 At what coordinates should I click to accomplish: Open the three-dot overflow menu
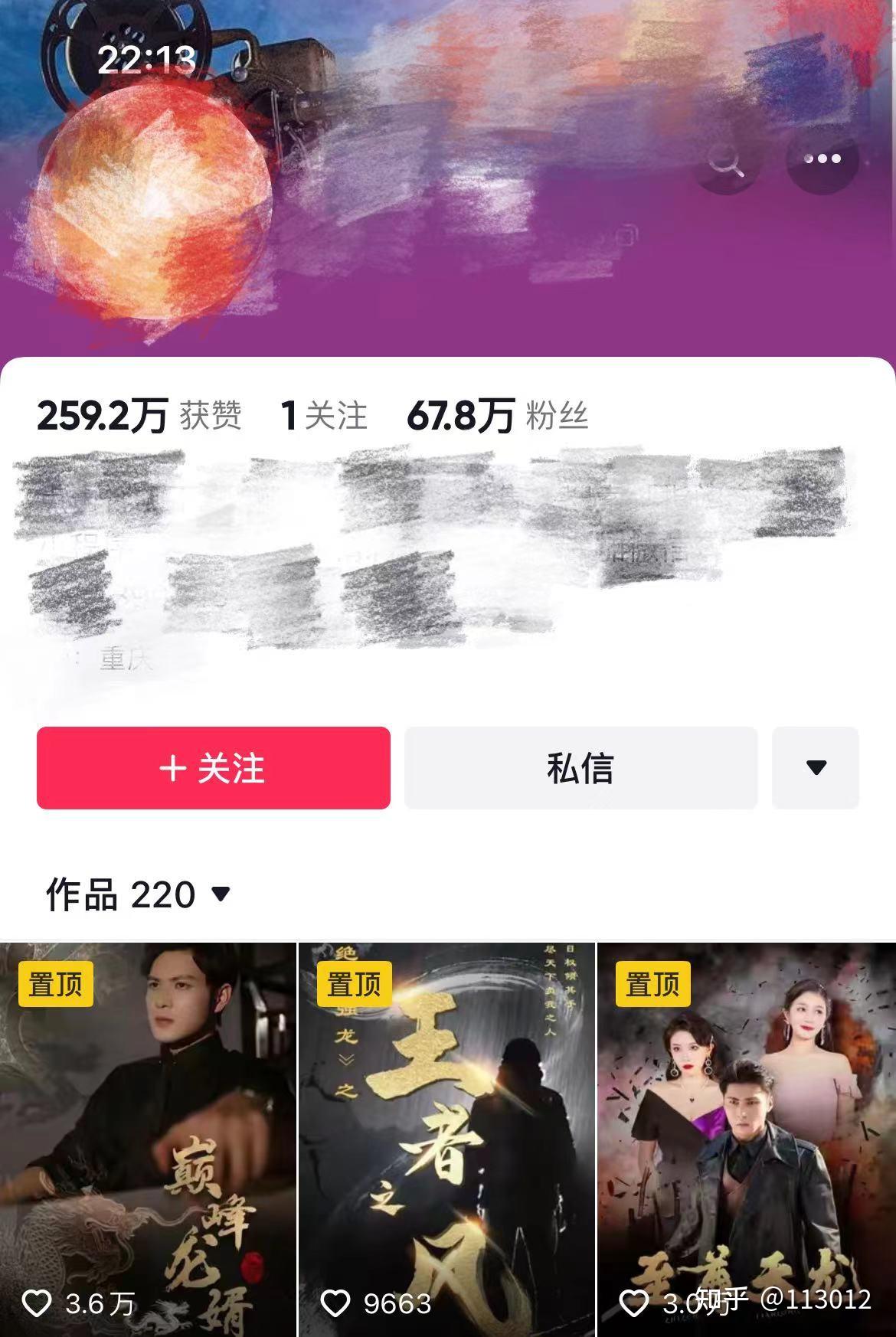pos(822,159)
